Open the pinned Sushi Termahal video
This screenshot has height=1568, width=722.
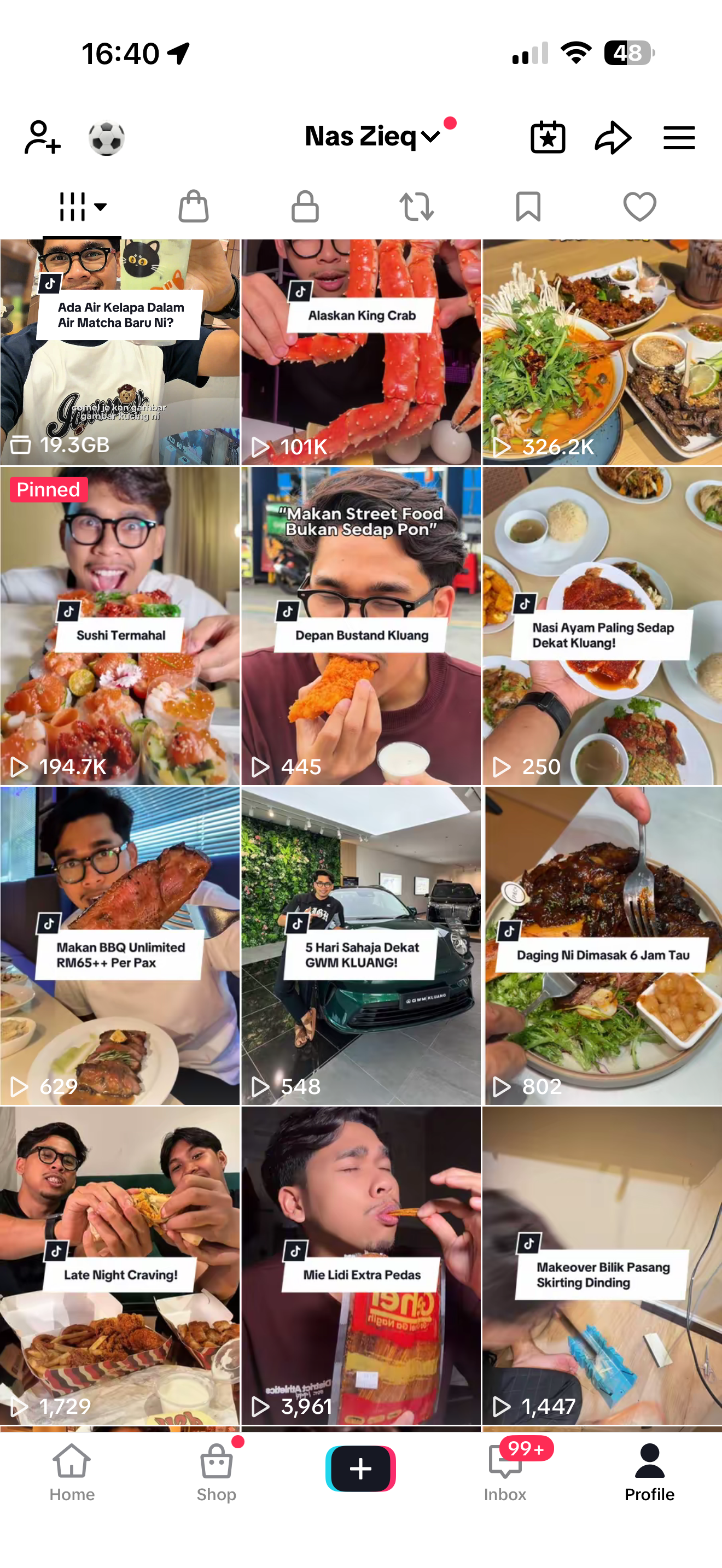click(120, 626)
